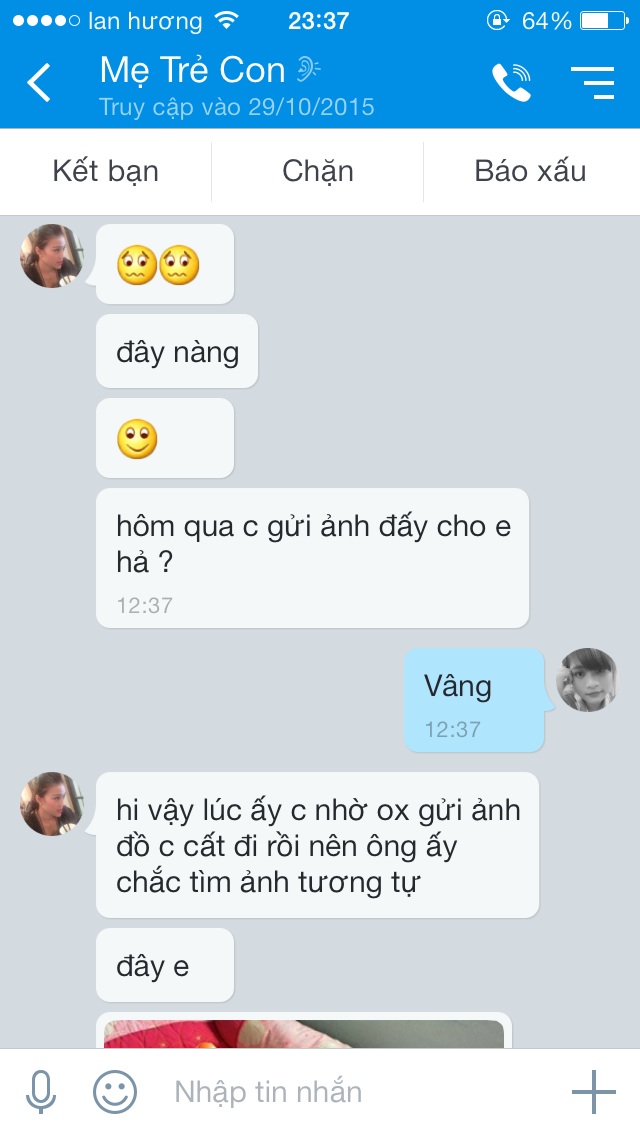
Task: Open the emoji sticker picker
Action: coord(114,1092)
